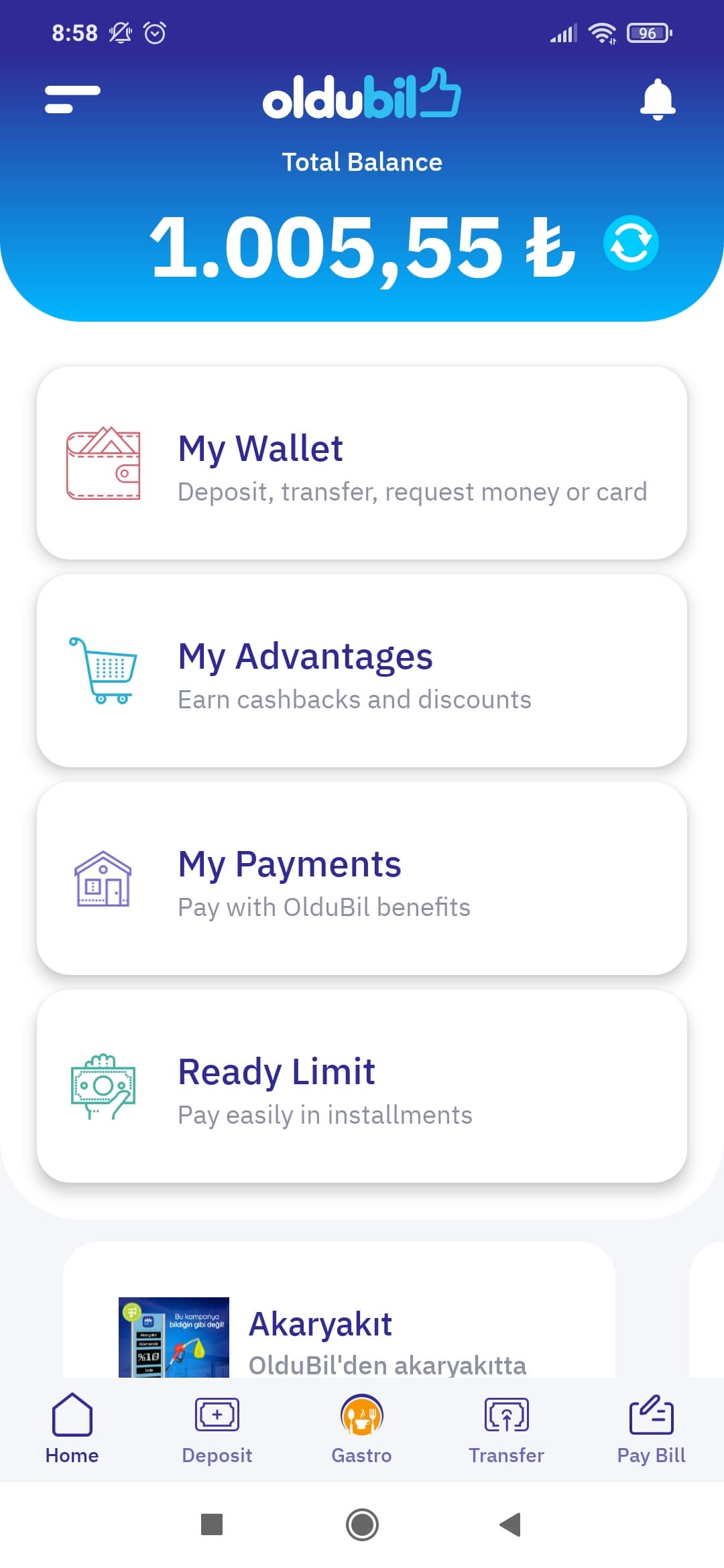Viewport: 724px width, 1568px height.
Task: Open My Advantages cashbacks card
Action: click(x=362, y=671)
